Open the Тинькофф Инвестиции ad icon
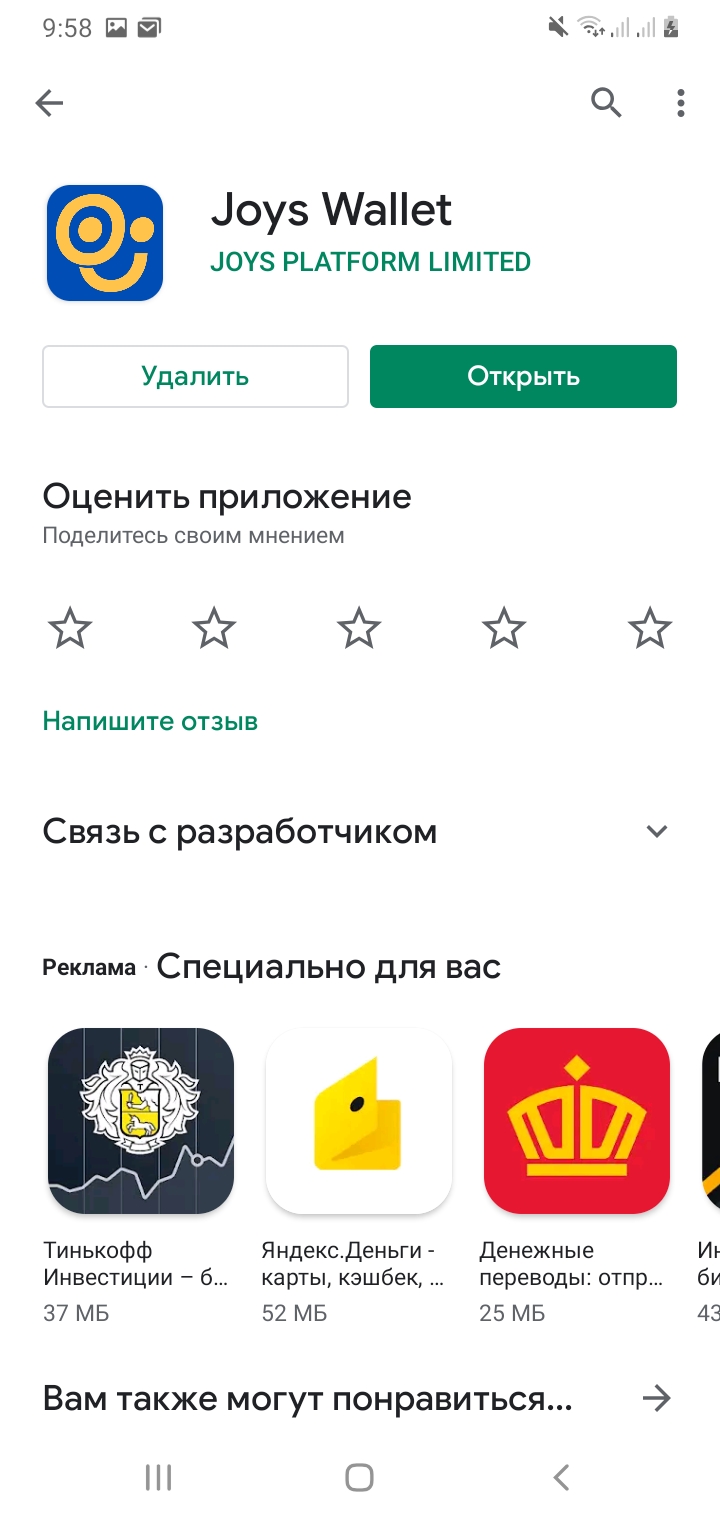The height and width of the screenshot is (1520, 720). [141, 1120]
